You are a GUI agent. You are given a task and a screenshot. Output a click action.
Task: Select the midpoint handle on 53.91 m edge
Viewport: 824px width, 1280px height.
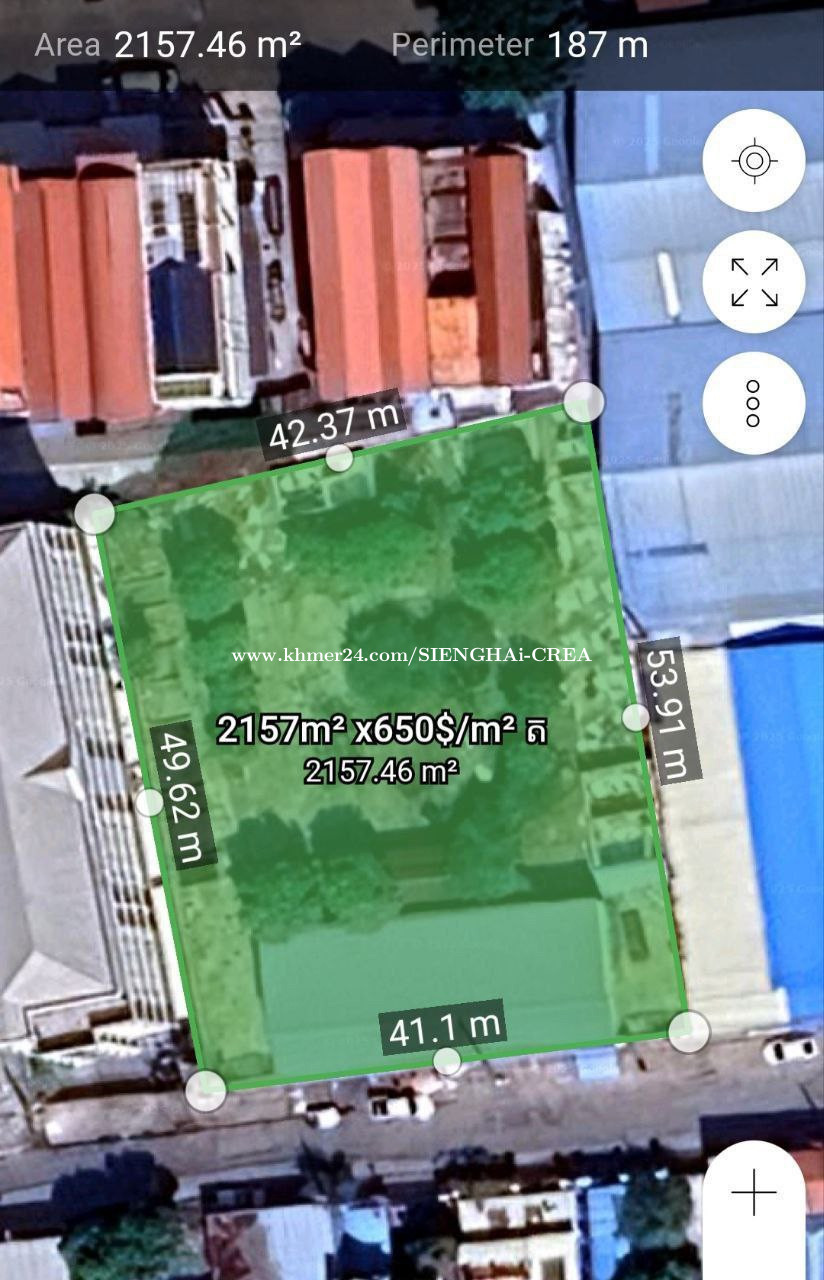point(636,717)
